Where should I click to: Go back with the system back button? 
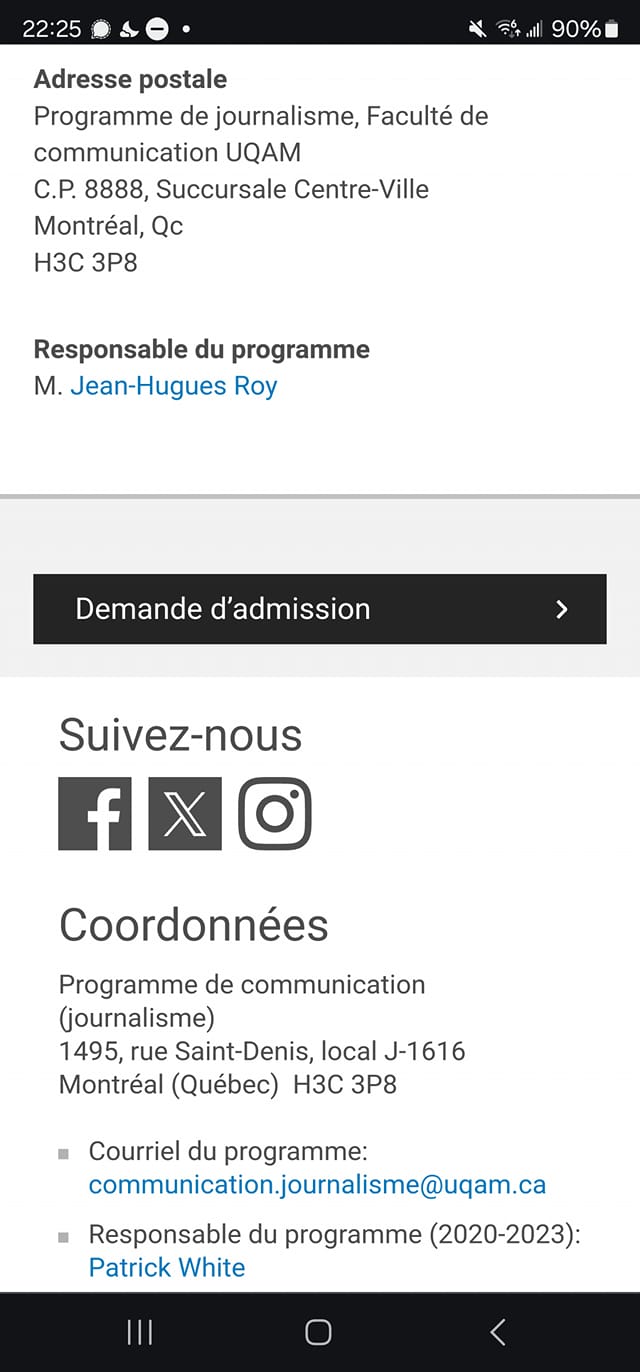point(498,1331)
